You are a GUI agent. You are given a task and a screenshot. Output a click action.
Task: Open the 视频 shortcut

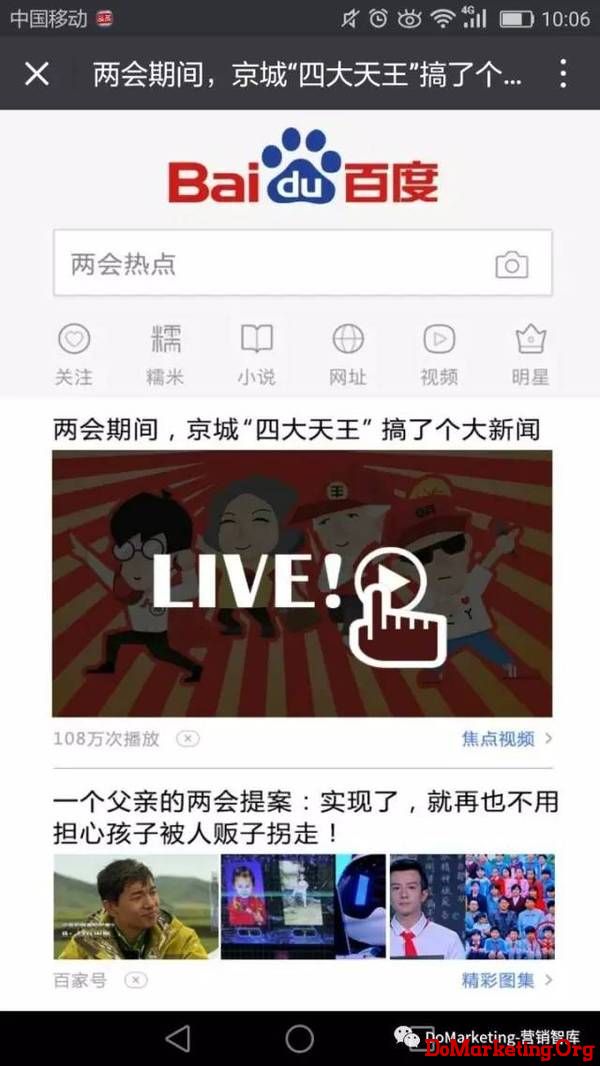pos(439,355)
